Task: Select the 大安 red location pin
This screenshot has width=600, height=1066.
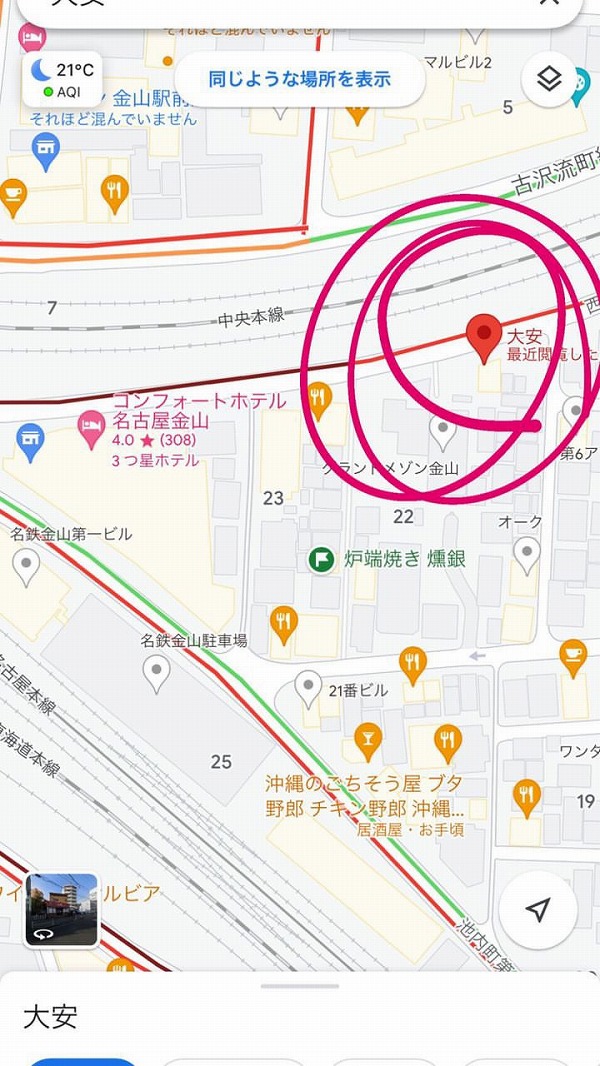Action: 485,339
